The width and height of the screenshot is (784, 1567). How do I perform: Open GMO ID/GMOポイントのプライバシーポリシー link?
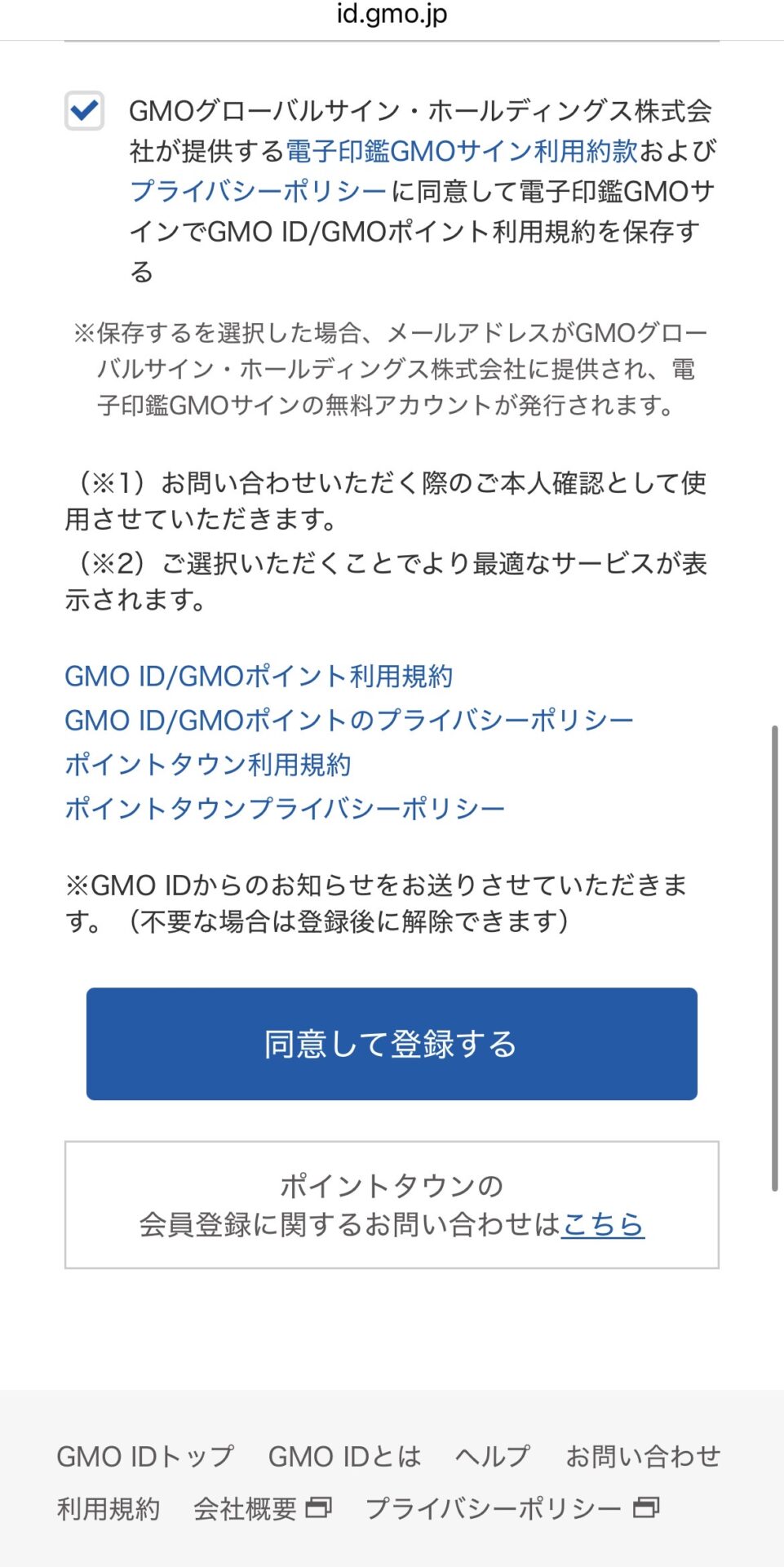[348, 720]
